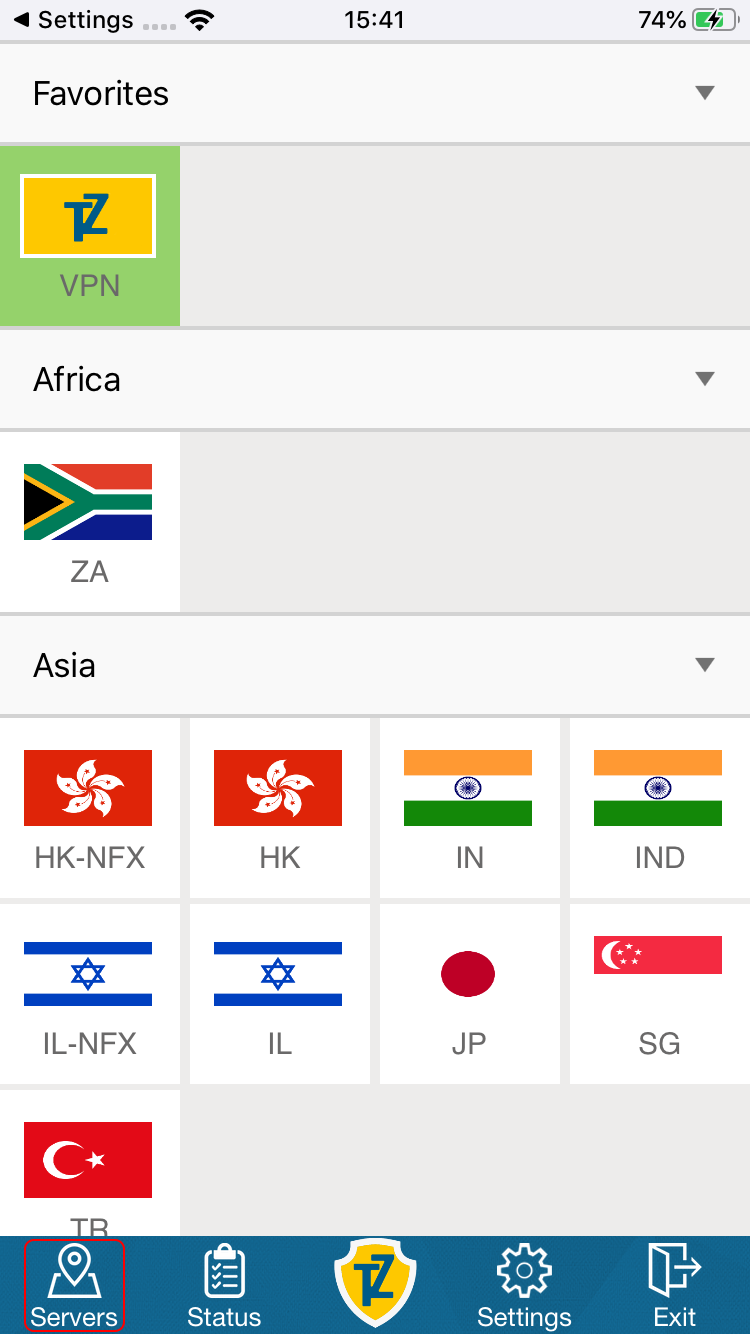This screenshot has height=1334, width=750.
Task: Select the VPN favorite server
Action: point(90,236)
